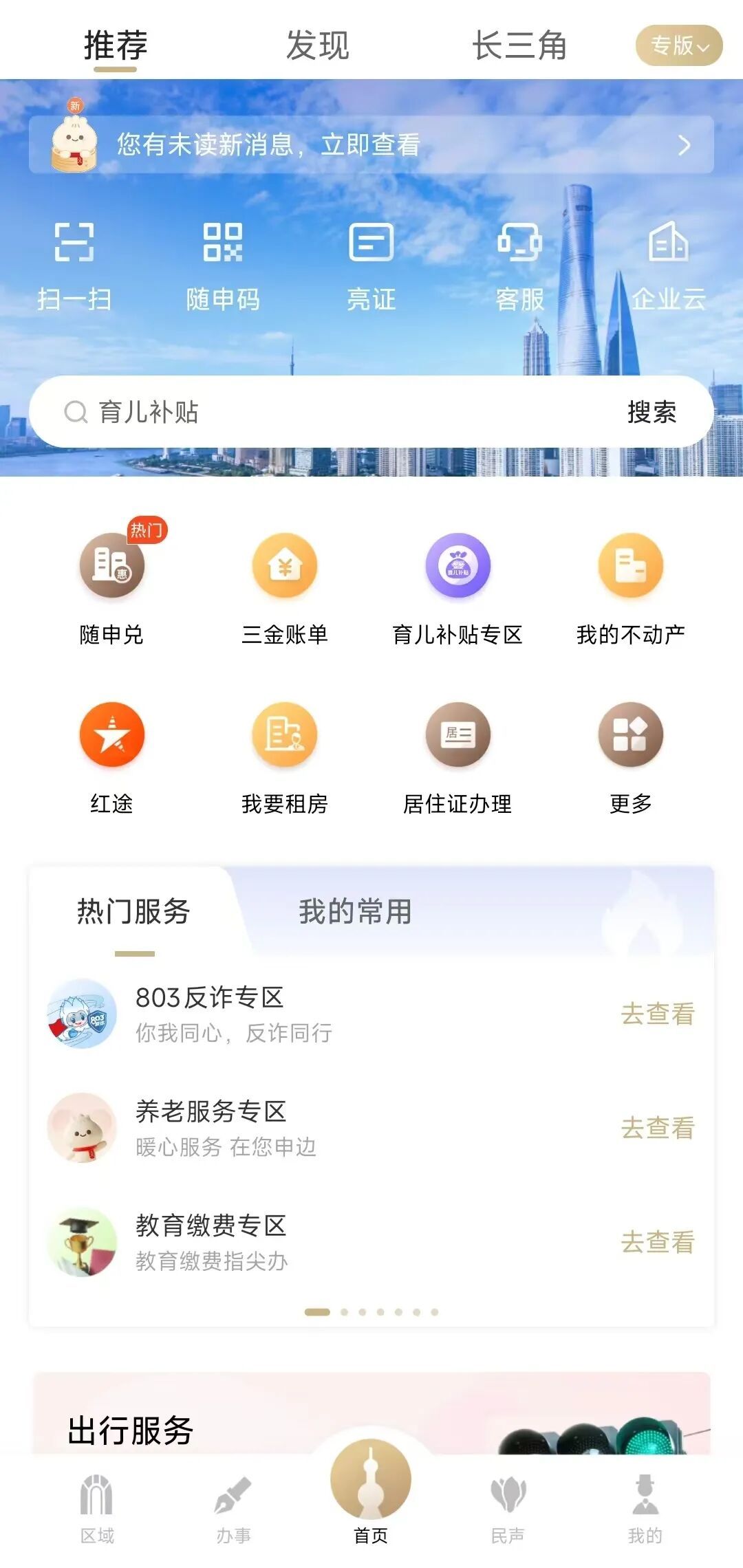Viewport: 743px width, 1568px height.
Task: Switch to the 发现 top tab
Action: coord(317,45)
